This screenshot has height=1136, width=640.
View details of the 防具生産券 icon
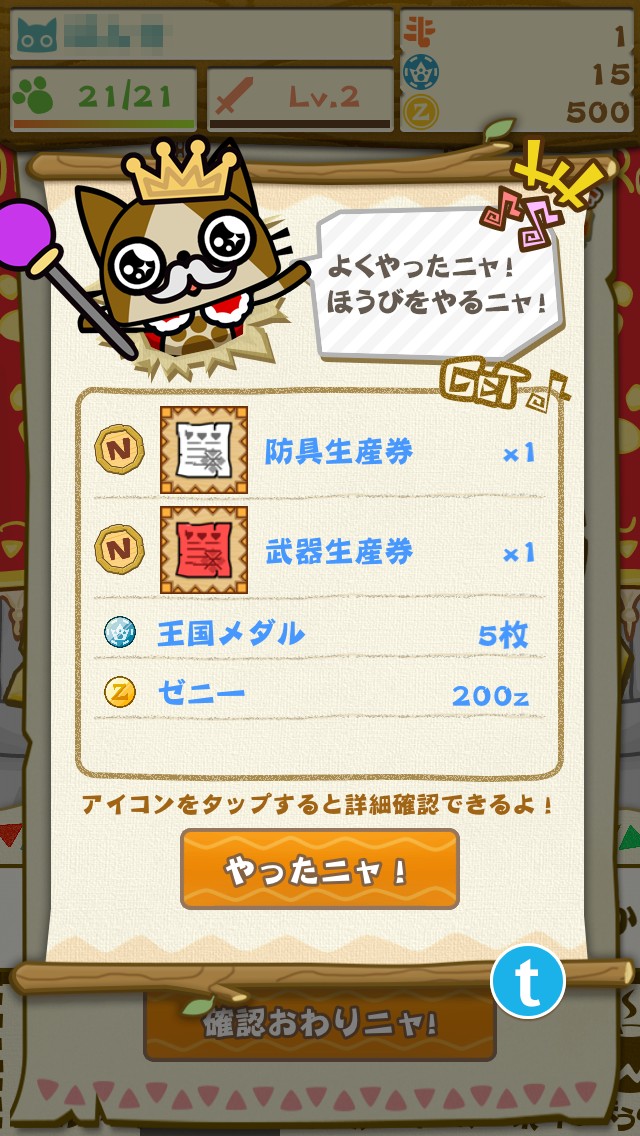coord(204,451)
